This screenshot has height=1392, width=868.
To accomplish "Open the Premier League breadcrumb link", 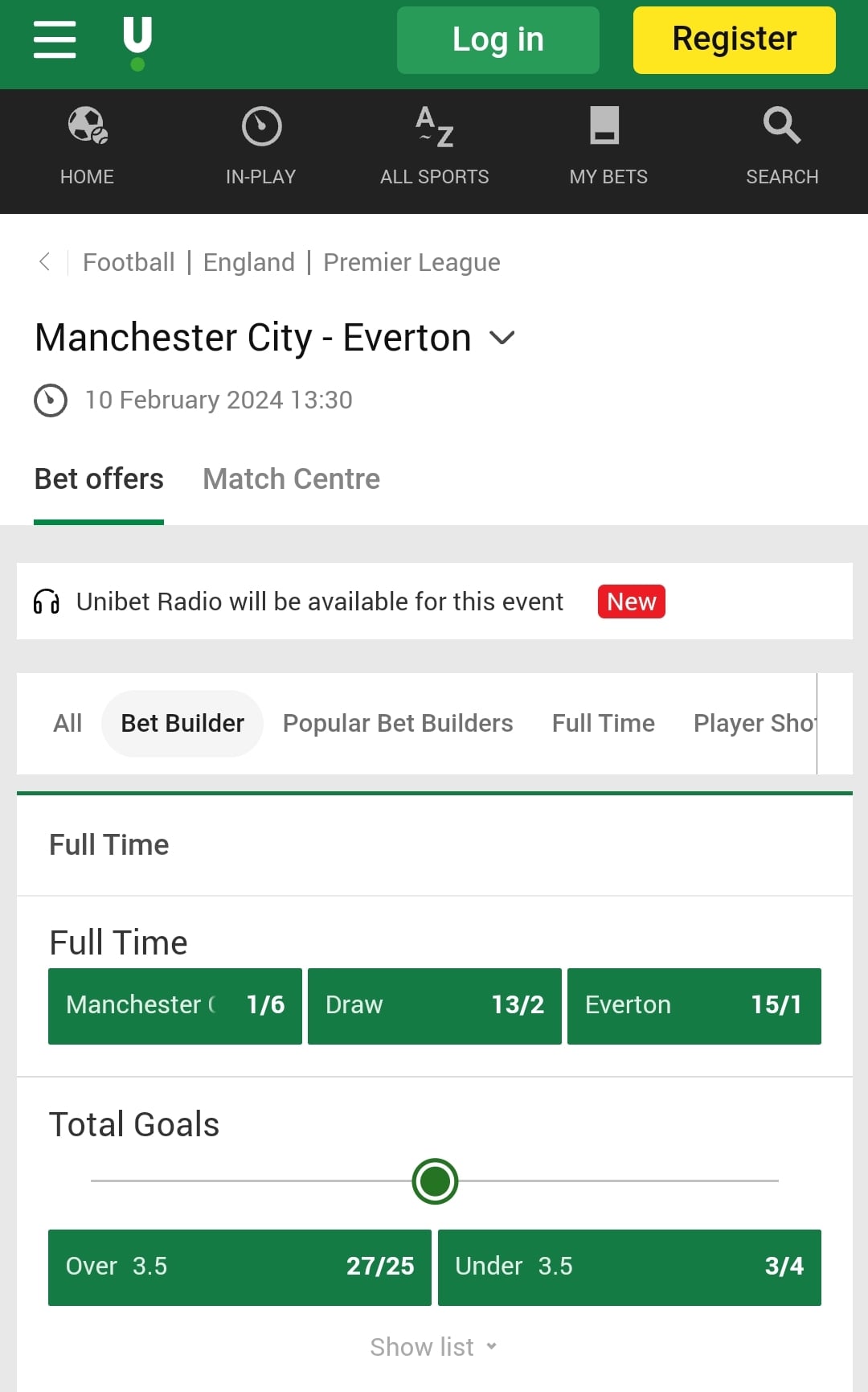I will [411, 262].
